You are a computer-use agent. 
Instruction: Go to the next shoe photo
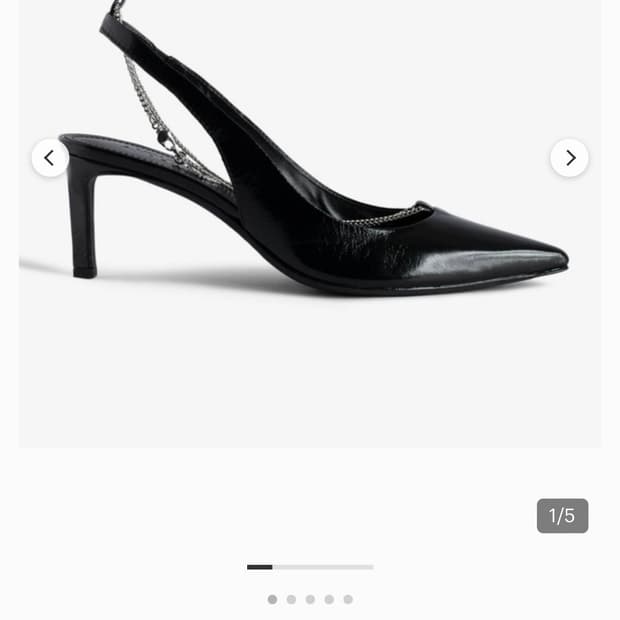pos(569,158)
